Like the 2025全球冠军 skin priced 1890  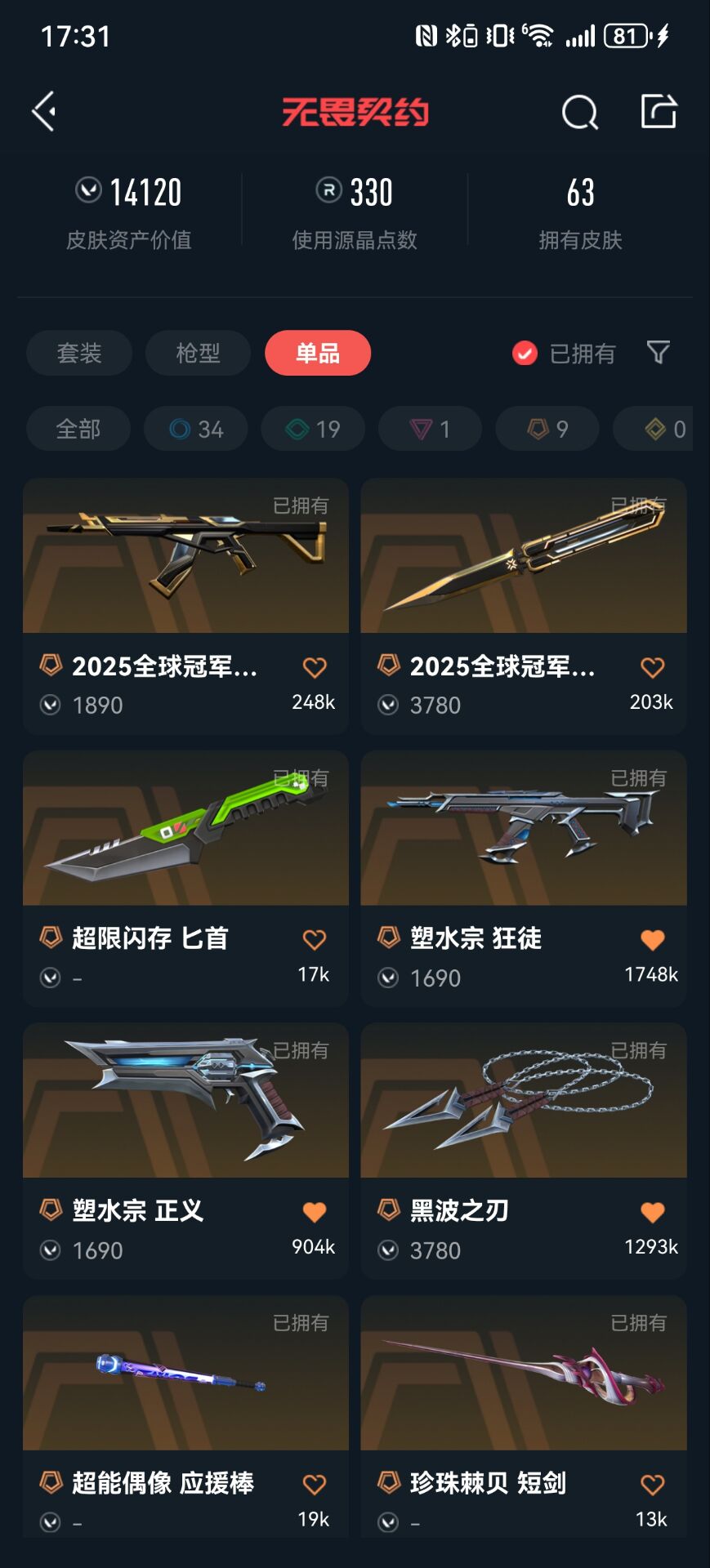pos(315,667)
